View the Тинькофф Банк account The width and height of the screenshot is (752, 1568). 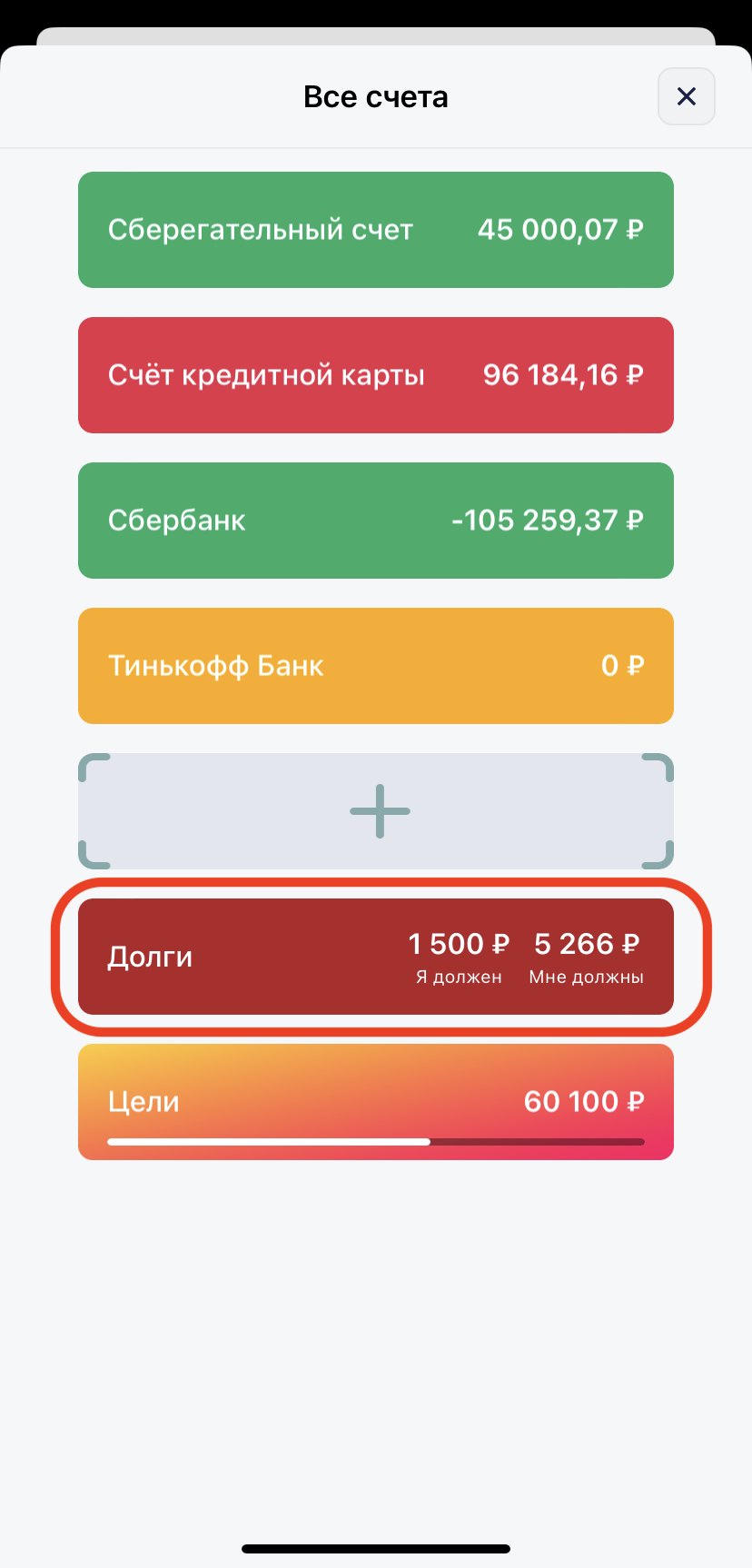point(376,666)
